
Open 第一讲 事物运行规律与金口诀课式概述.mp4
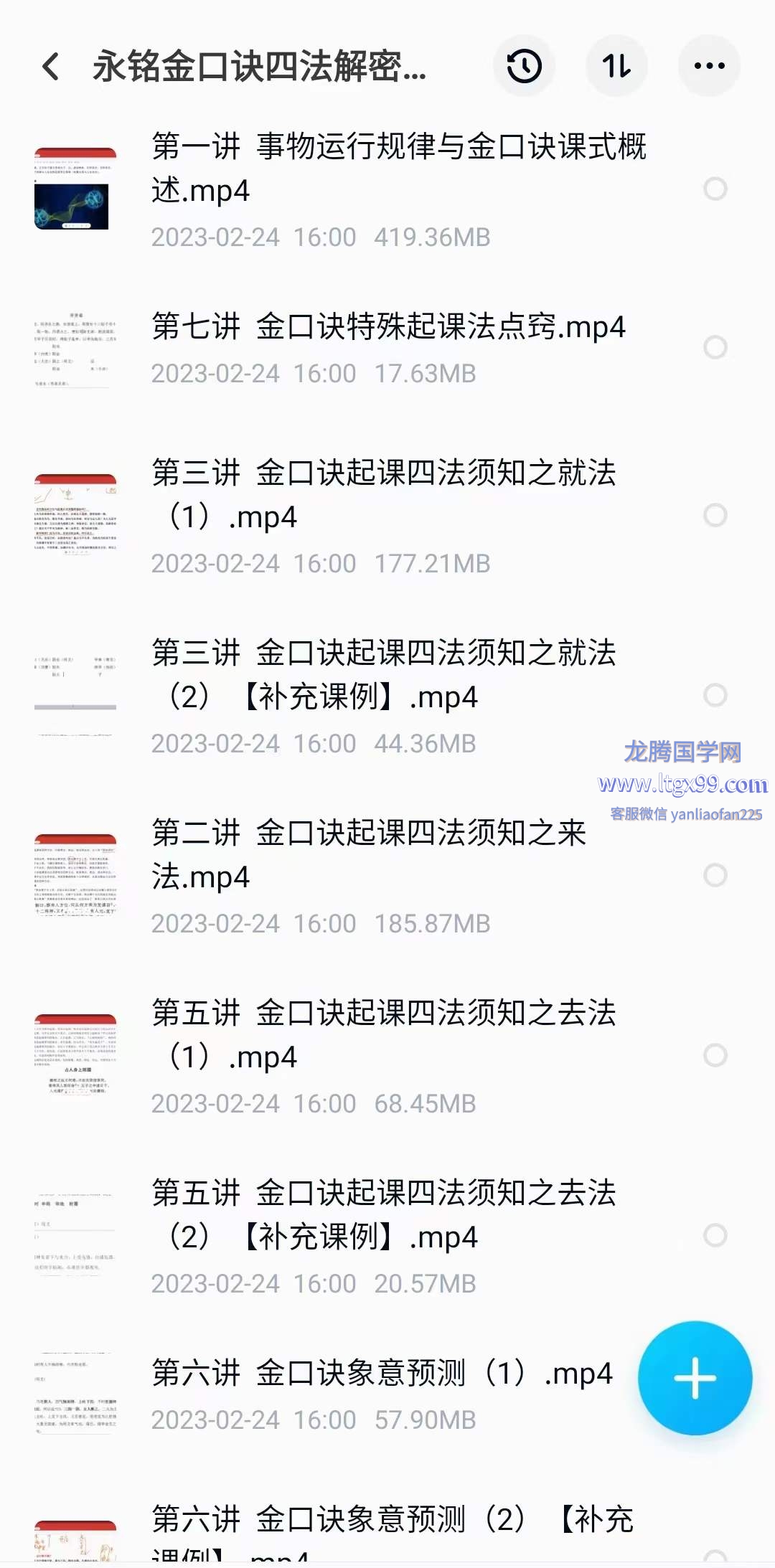(x=398, y=169)
